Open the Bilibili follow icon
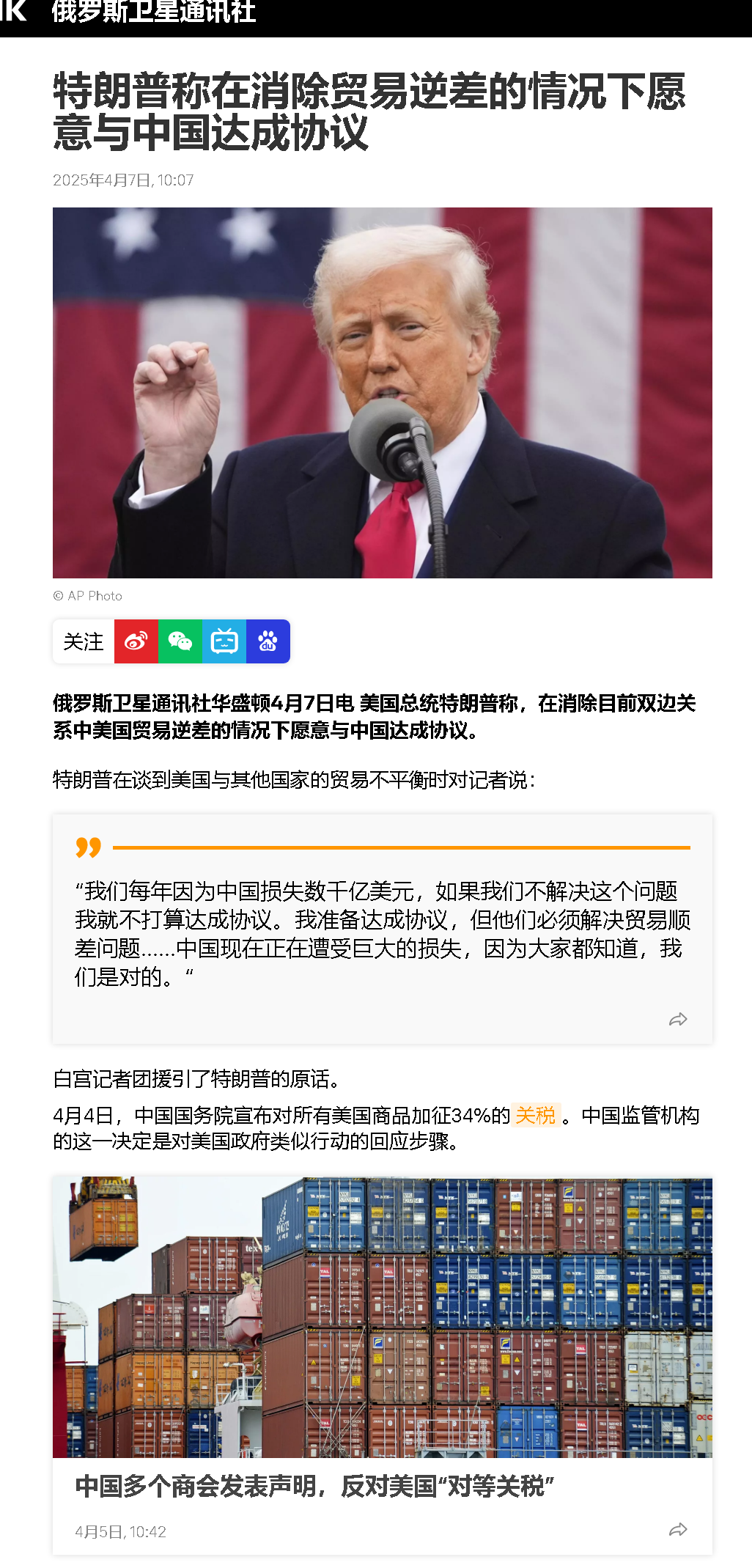Viewport: 752px width, 1568px height. 224,641
